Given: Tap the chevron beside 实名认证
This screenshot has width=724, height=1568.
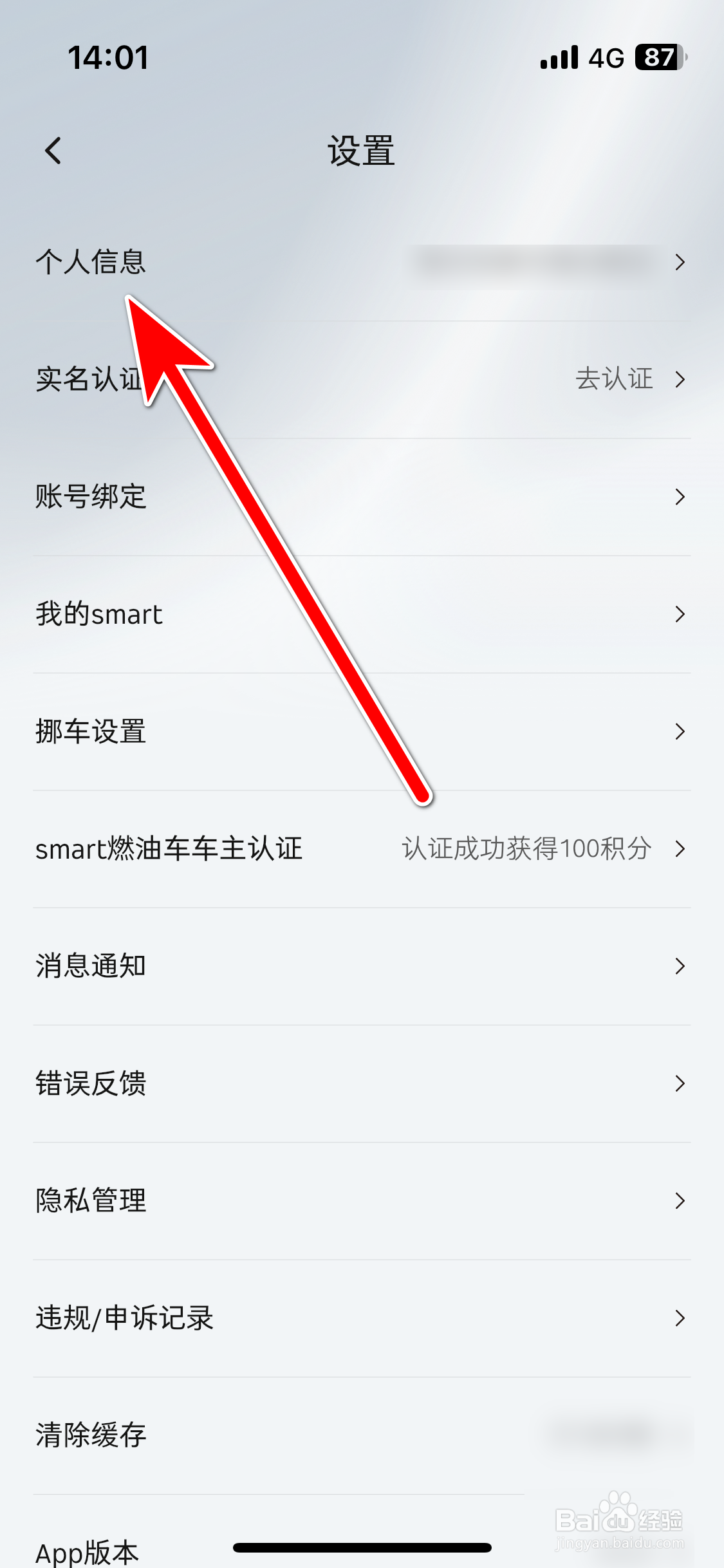Looking at the screenshot, I should click(x=680, y=380).
